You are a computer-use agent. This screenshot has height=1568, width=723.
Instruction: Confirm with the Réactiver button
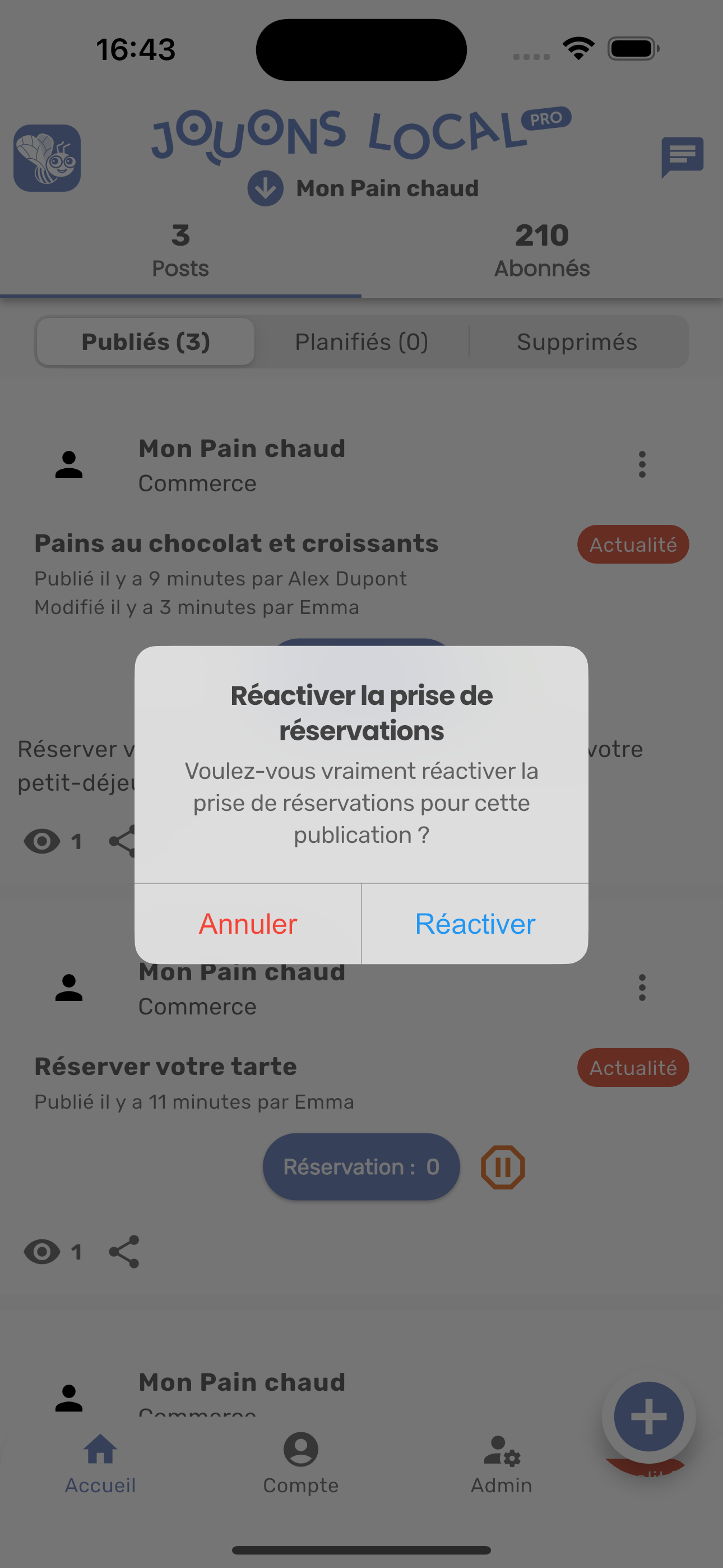pyautogui.click(x=475, y=924)
